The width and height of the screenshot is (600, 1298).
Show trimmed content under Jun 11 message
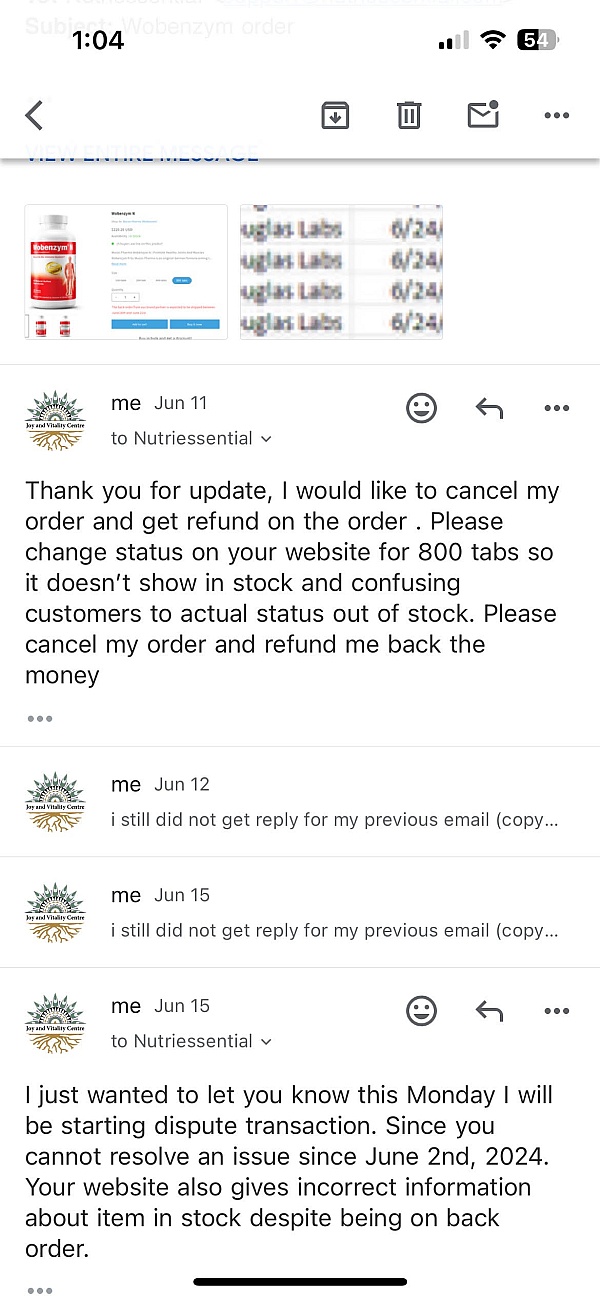click(40, 718)
